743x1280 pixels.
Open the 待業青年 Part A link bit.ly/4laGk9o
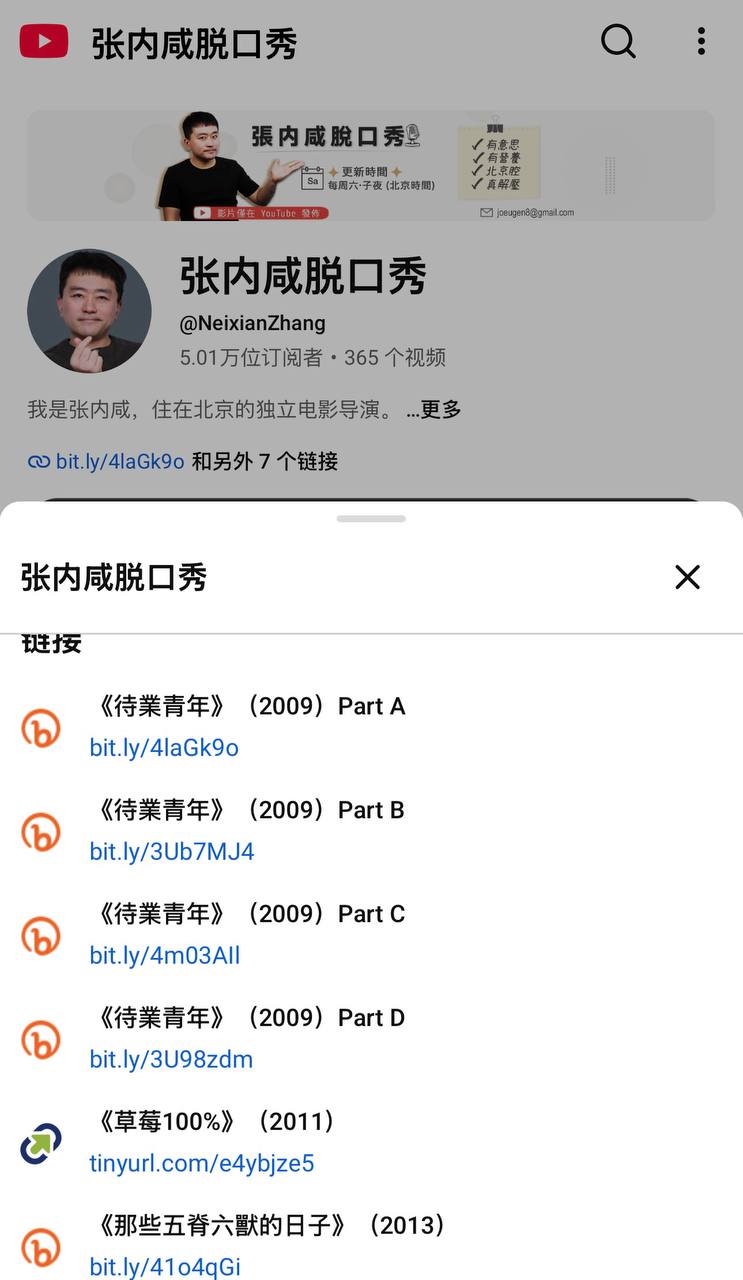[x=164, y=748]
